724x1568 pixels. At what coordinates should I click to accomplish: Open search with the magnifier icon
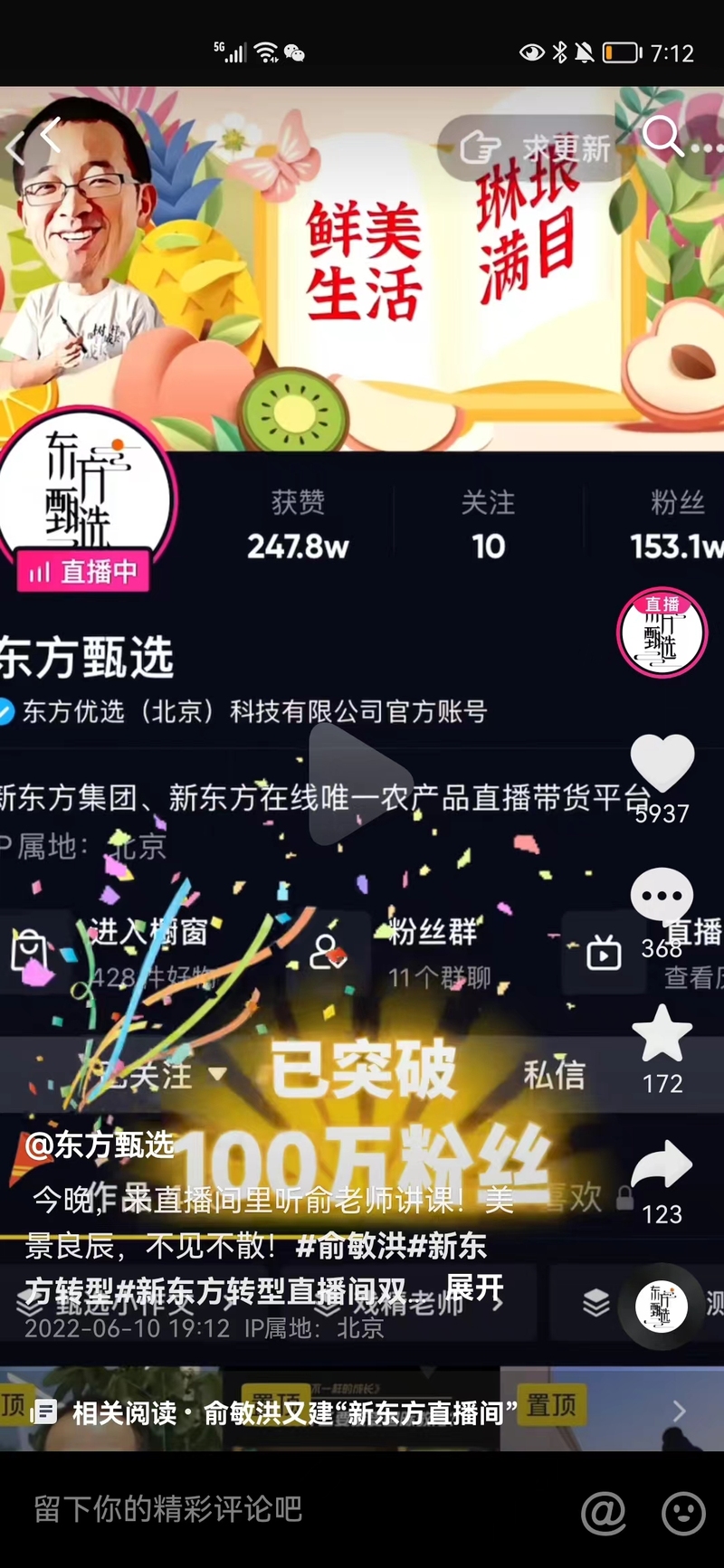[662, 137]
